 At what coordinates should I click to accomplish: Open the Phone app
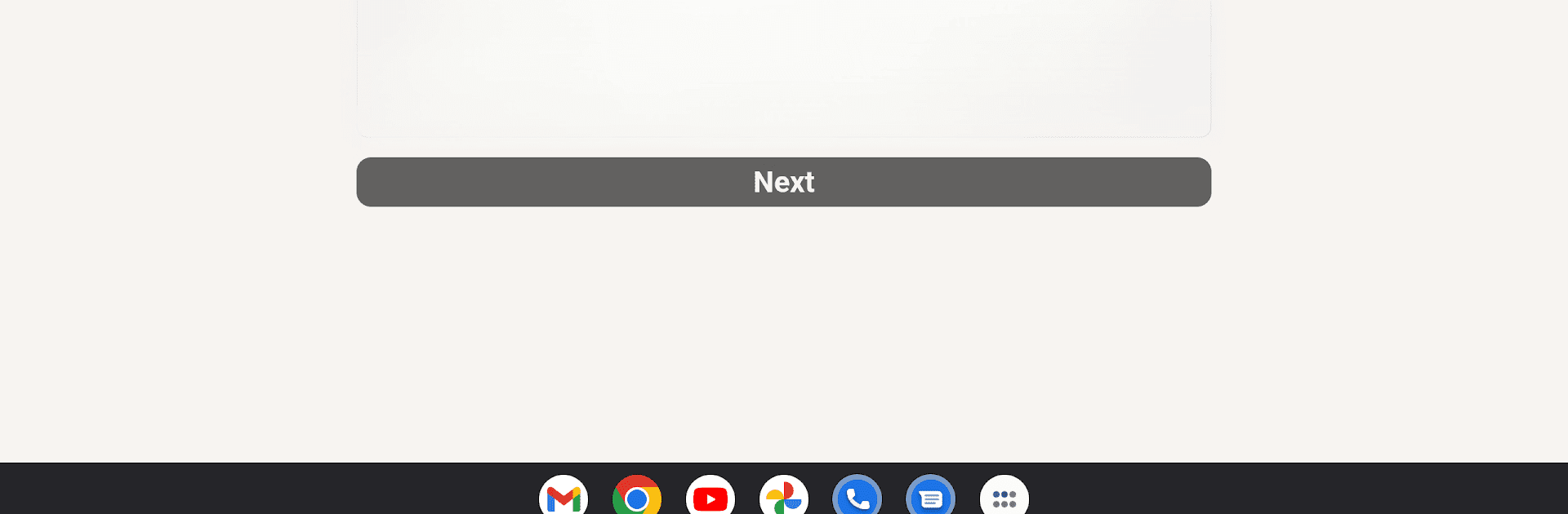coord(857,497)
